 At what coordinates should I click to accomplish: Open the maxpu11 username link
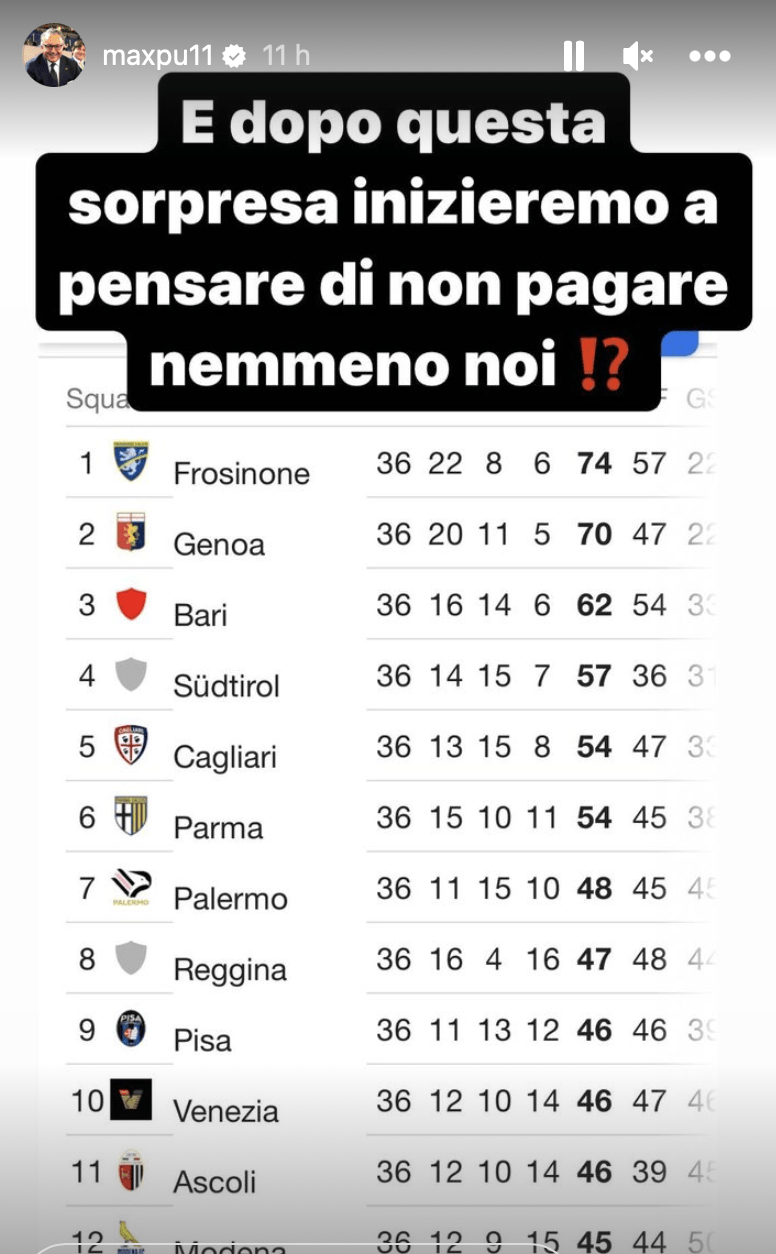(x=157, y=56)
